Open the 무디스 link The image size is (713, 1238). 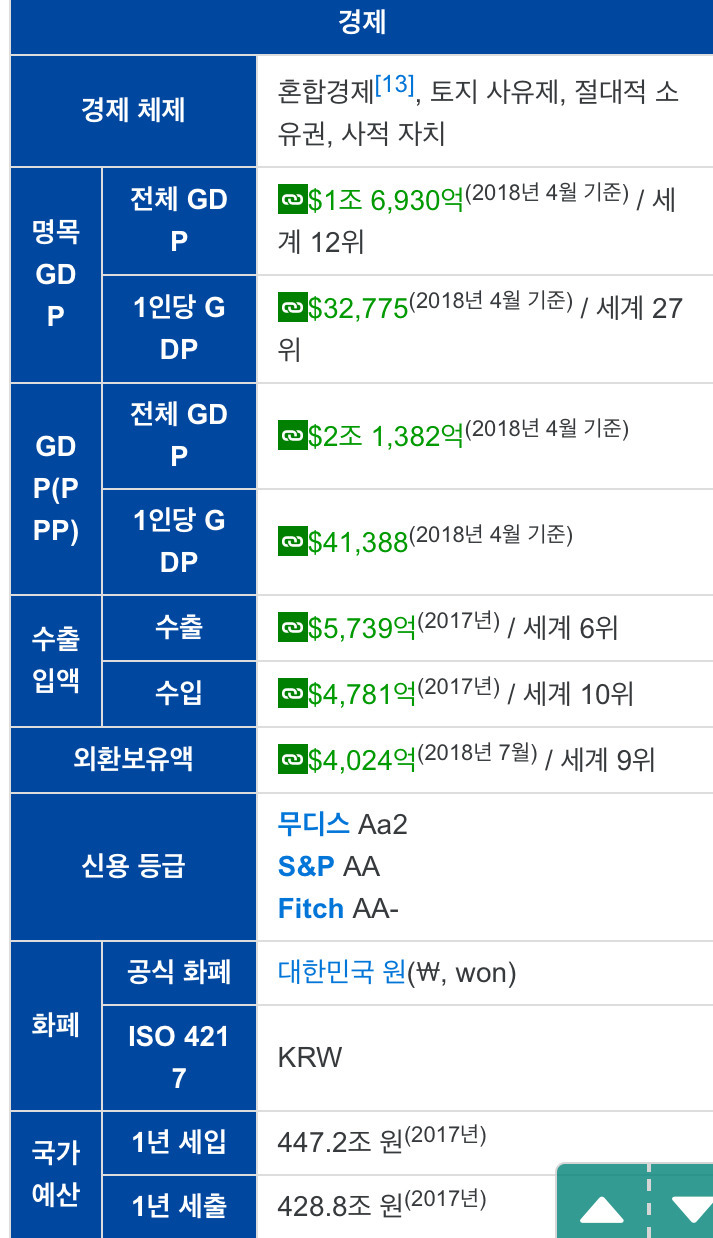[314, 825]
